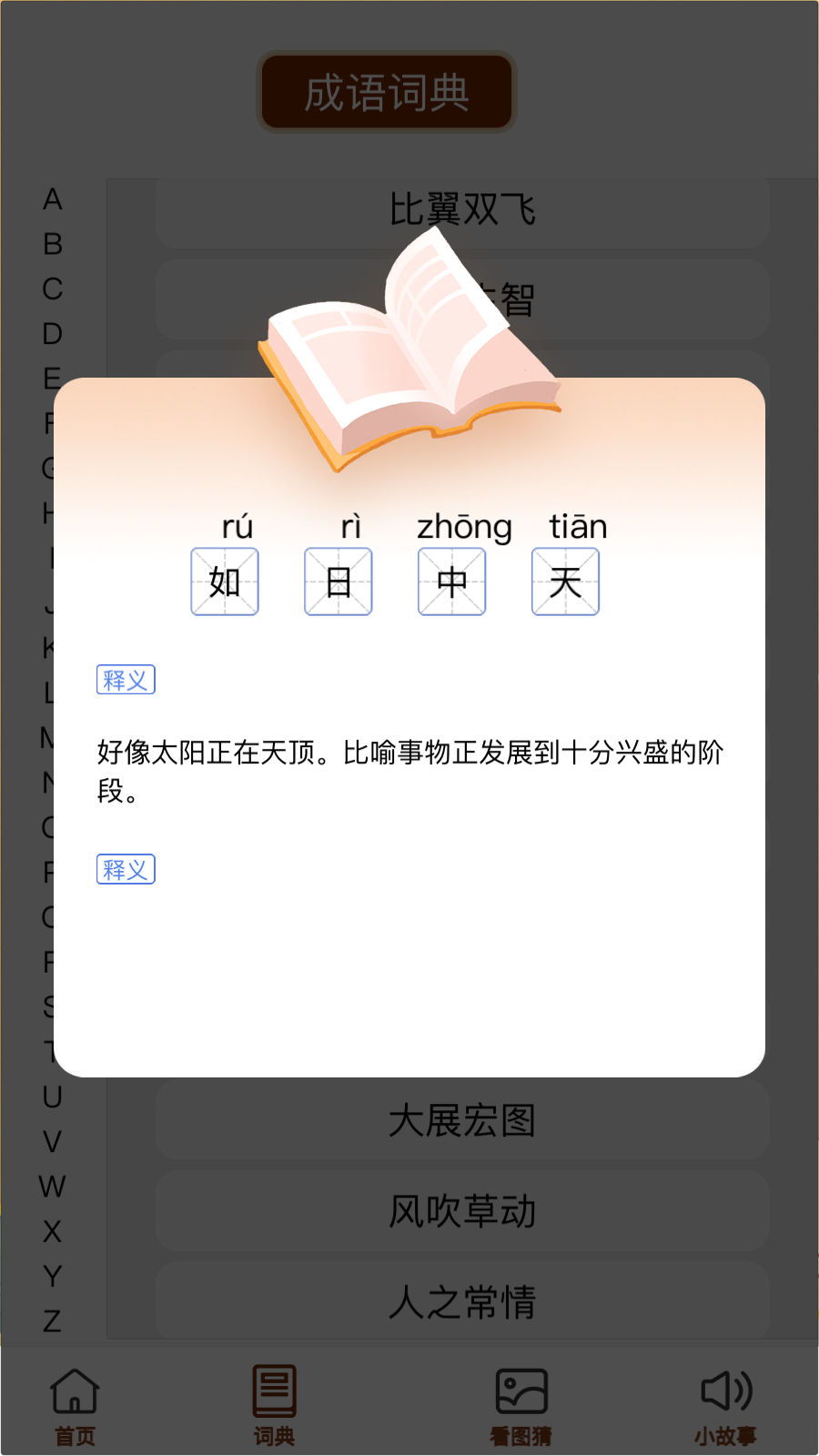This screenshot has height=1456, width=819.
Task: Choose letter D in the index
Action: click(53, 334)
